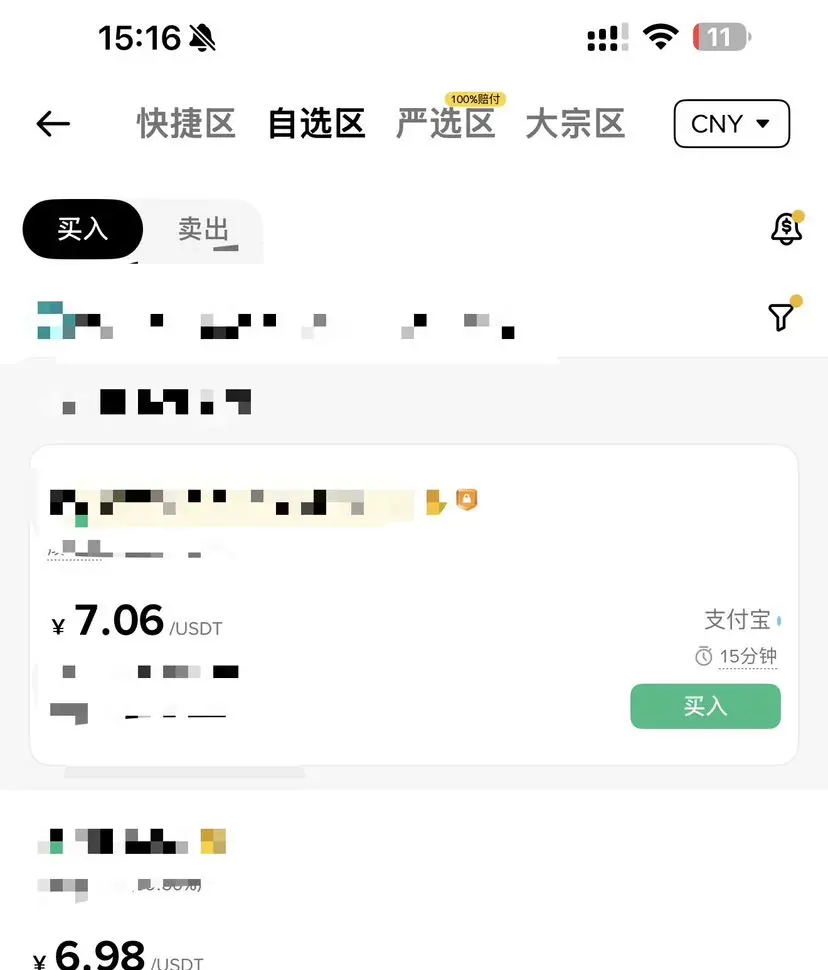Tap the yellow diamond merchant verification badge
The image size is (828, 970).
coord(435,501)
